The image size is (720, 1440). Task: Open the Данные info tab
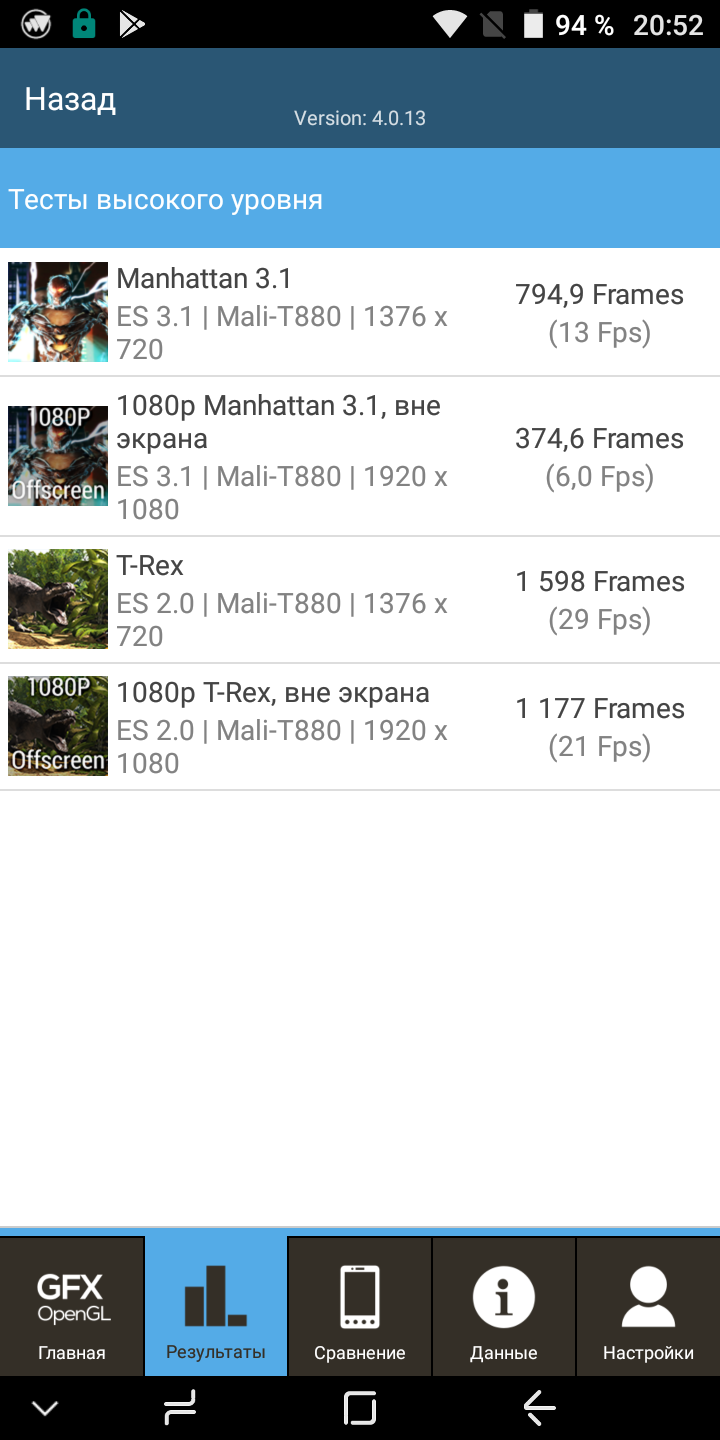[504, 1307]
